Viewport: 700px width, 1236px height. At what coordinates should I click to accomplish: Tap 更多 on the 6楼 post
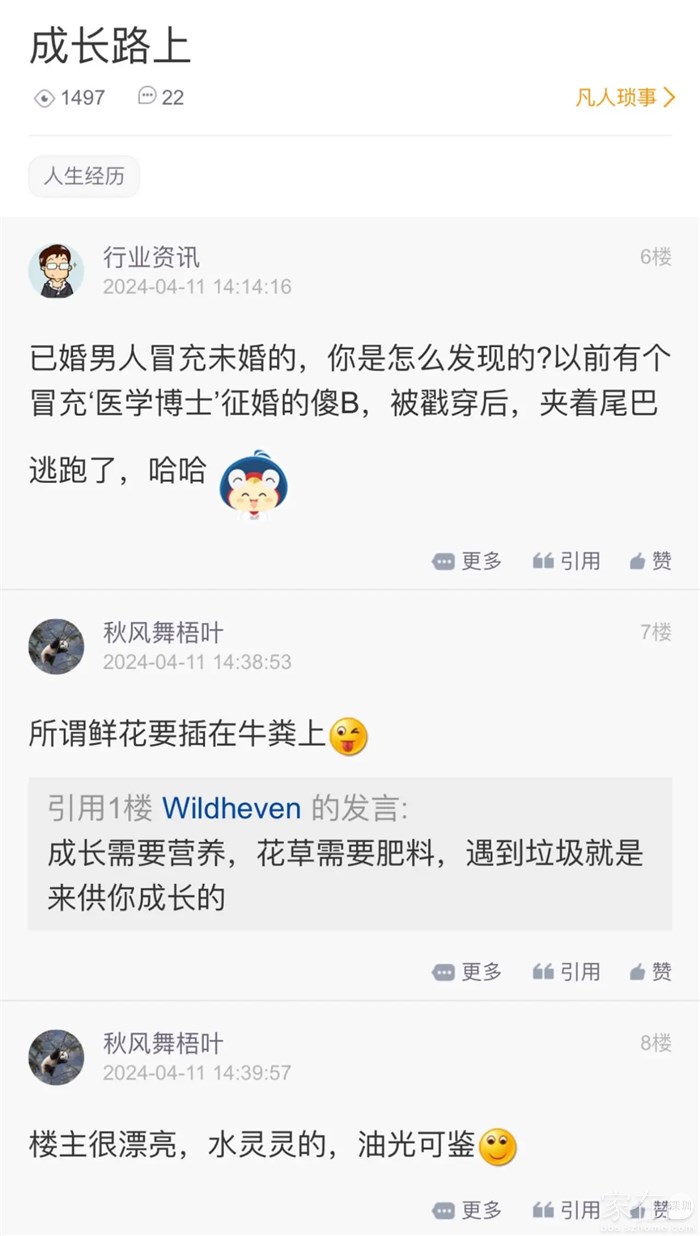tap(467, 561)
